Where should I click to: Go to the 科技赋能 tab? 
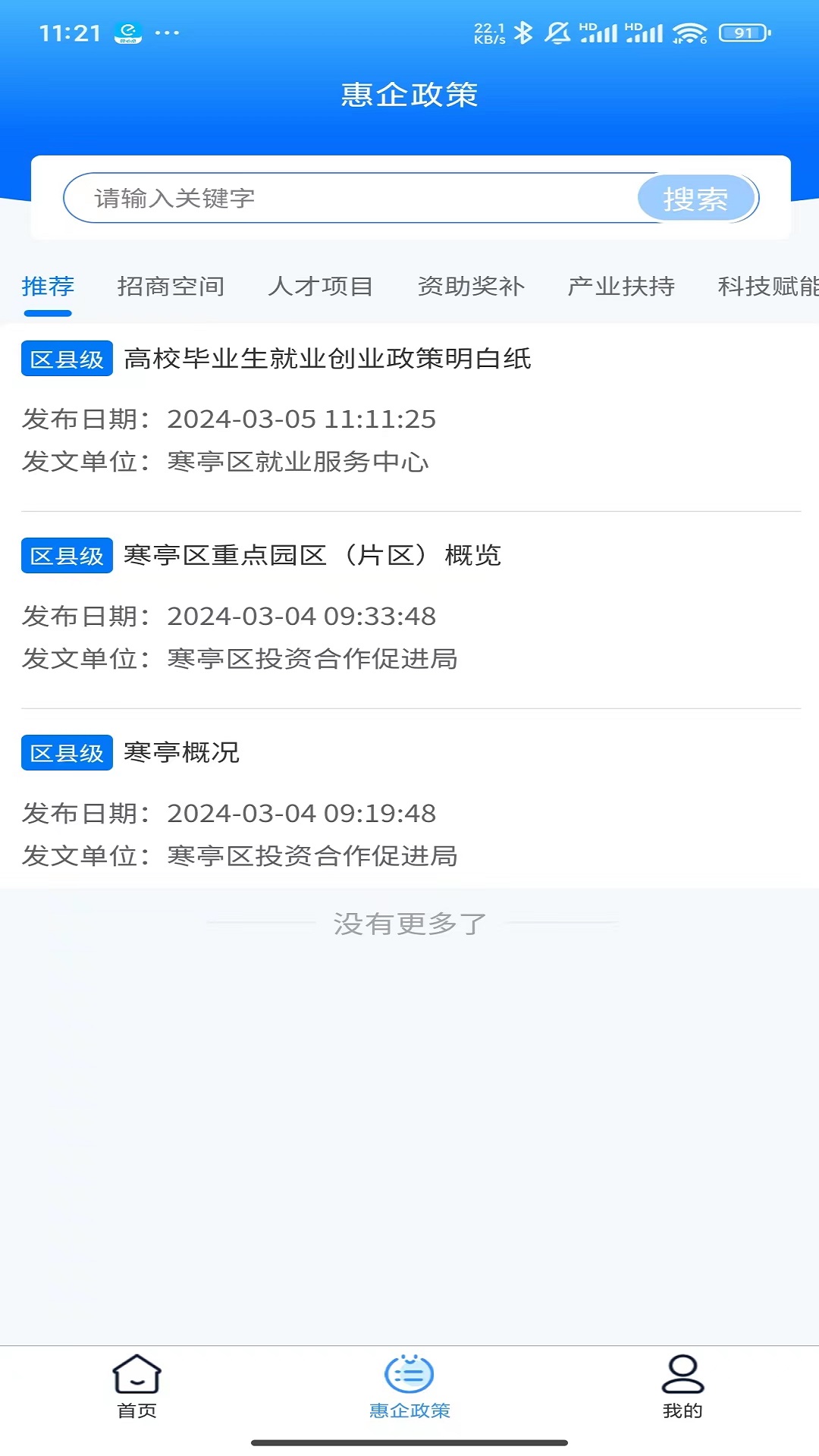766,287
